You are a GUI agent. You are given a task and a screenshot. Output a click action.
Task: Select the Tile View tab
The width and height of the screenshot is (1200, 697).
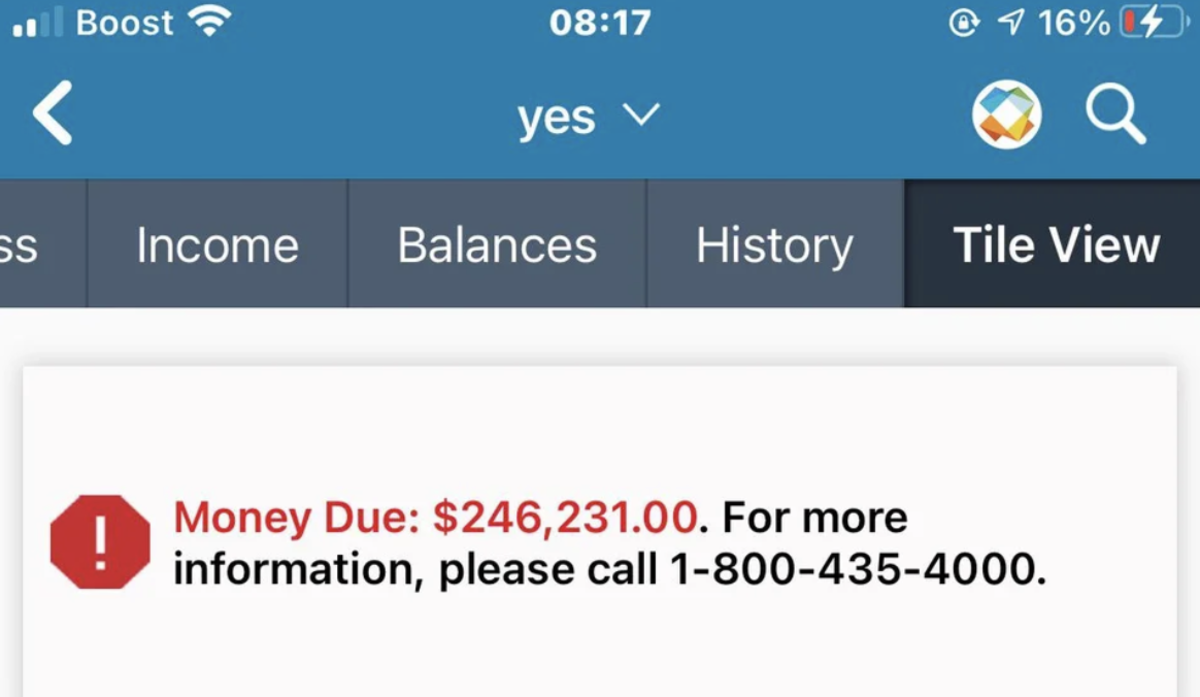pyautogui.click(x=1056, y=245)
